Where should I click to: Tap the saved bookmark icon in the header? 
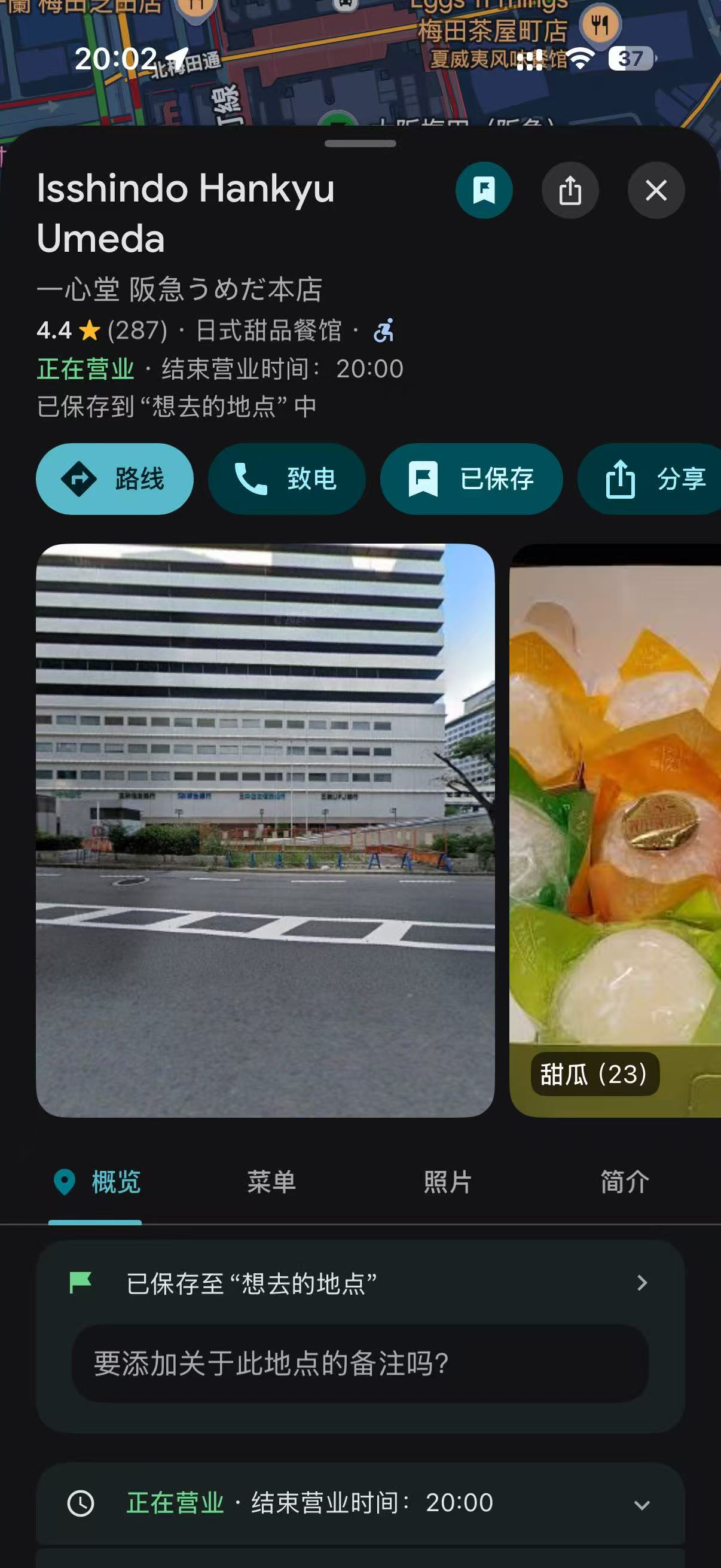click(x=484, y=191)
